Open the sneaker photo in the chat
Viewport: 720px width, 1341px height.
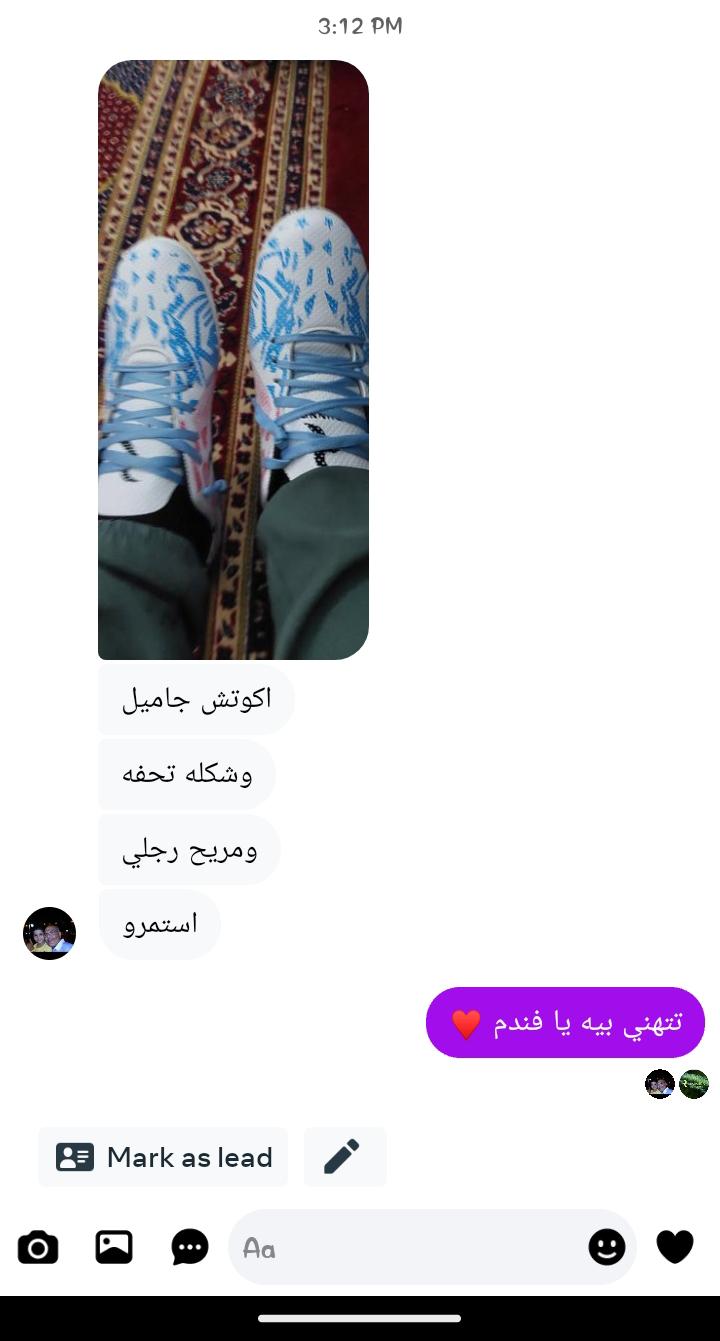point(233,360)
